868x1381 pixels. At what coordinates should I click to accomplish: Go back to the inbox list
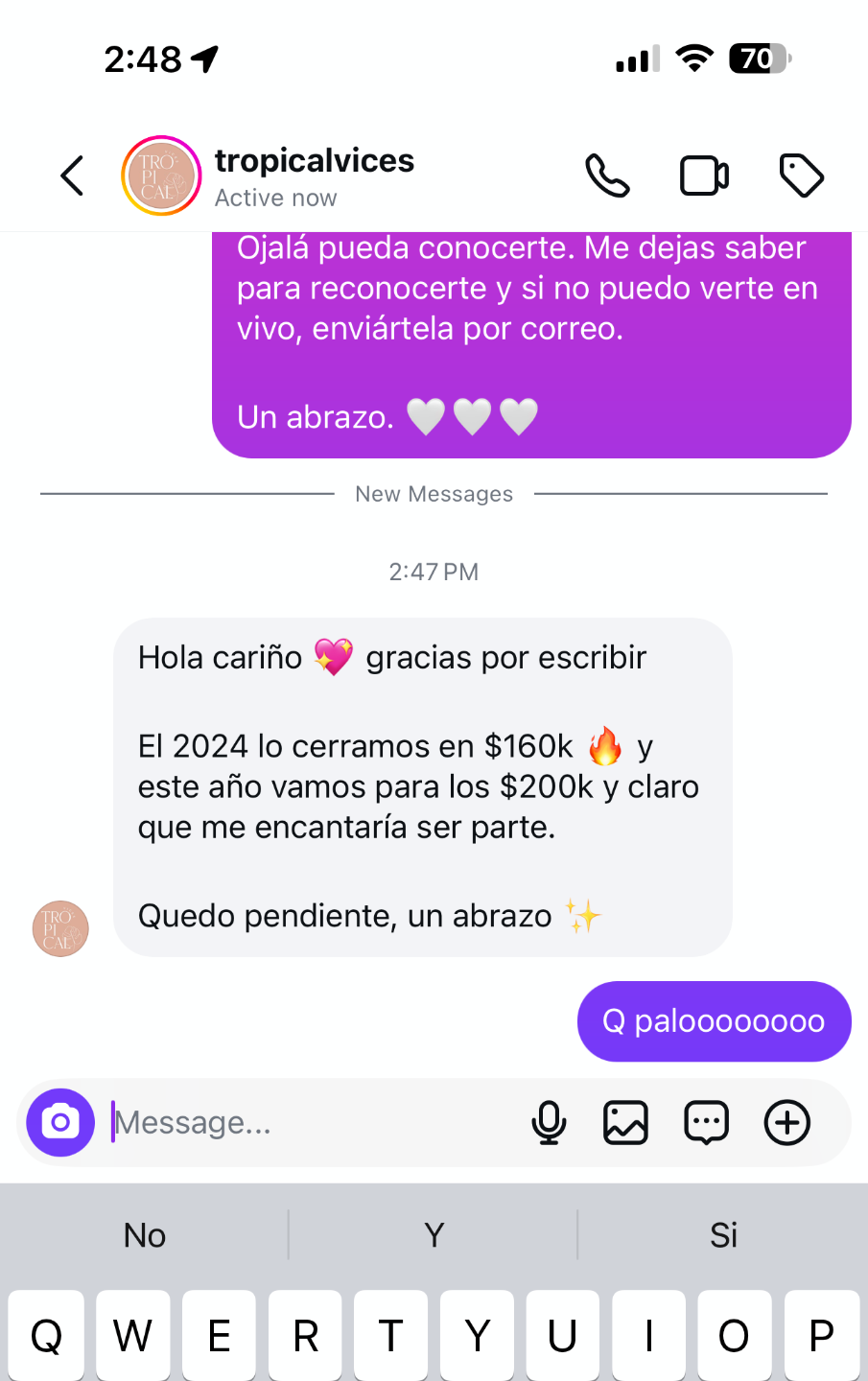click(x=73, y=176)
